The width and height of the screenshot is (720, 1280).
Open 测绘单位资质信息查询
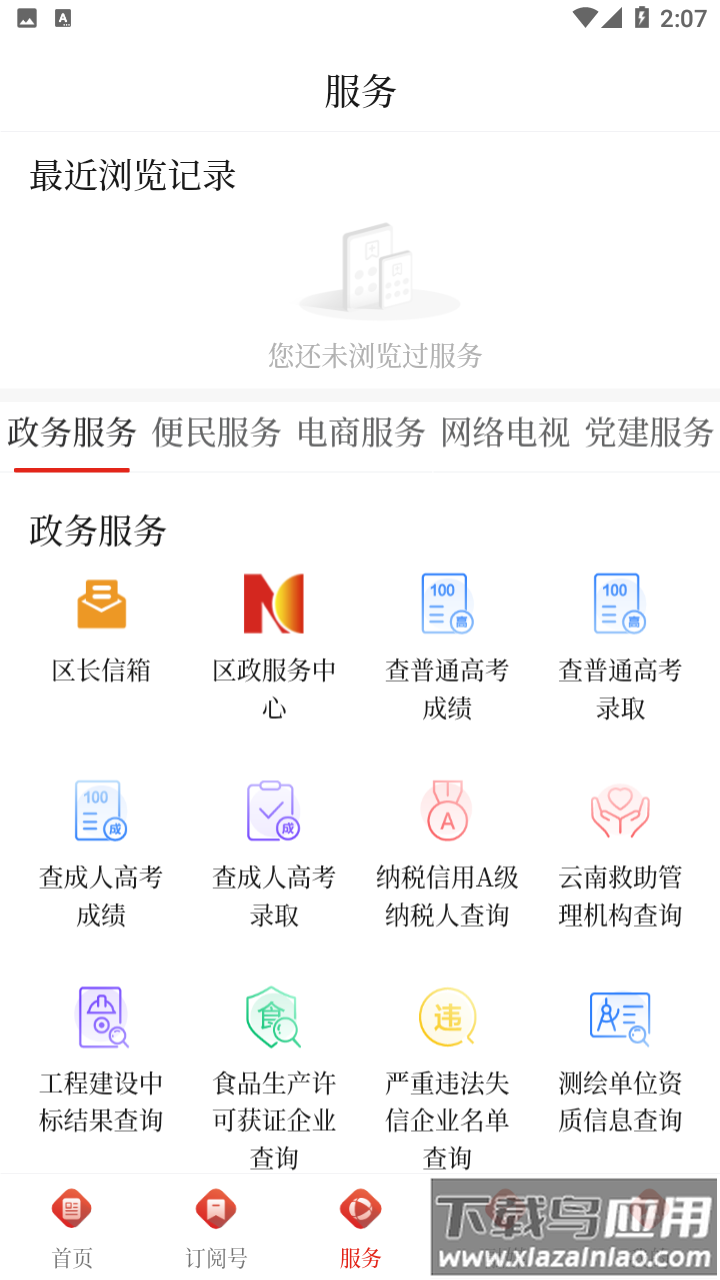[620, 1055]
